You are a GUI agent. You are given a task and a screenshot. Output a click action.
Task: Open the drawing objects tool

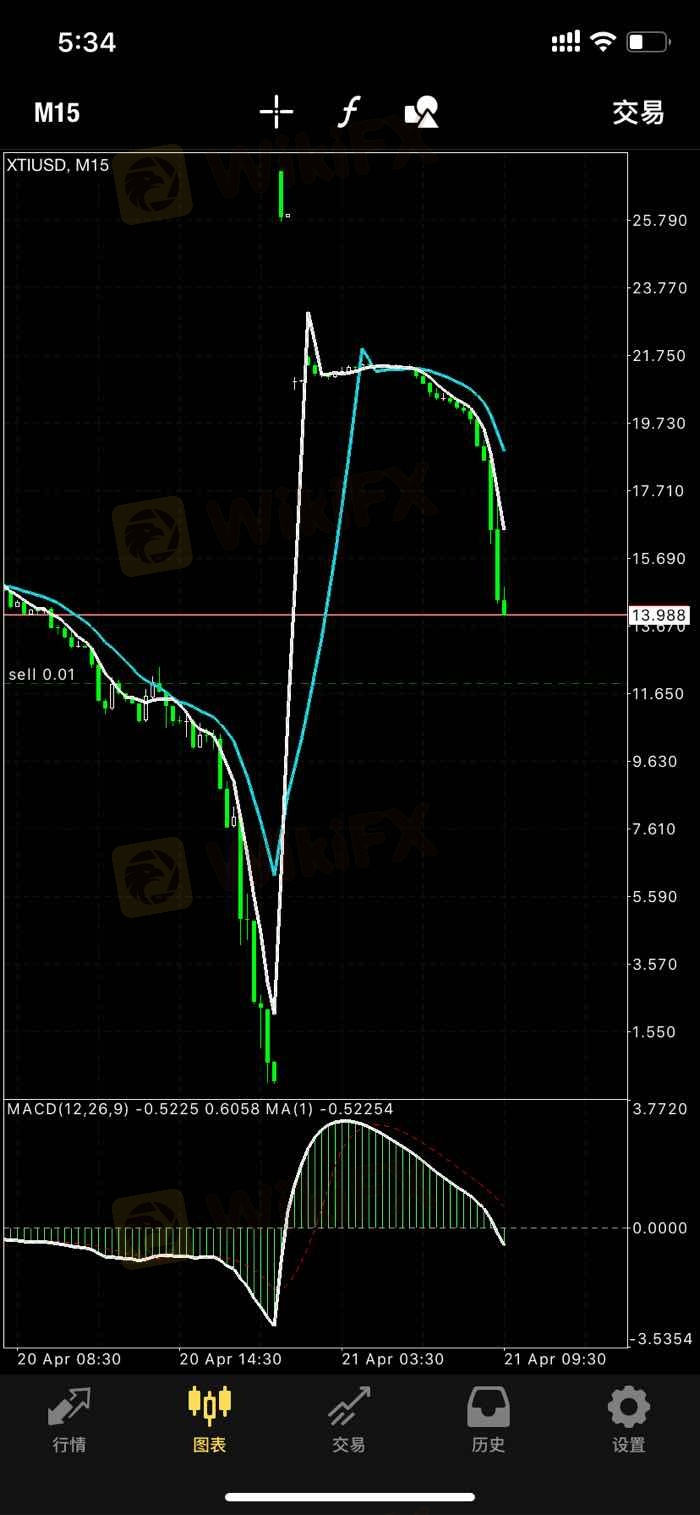click(x=421, y=113)
